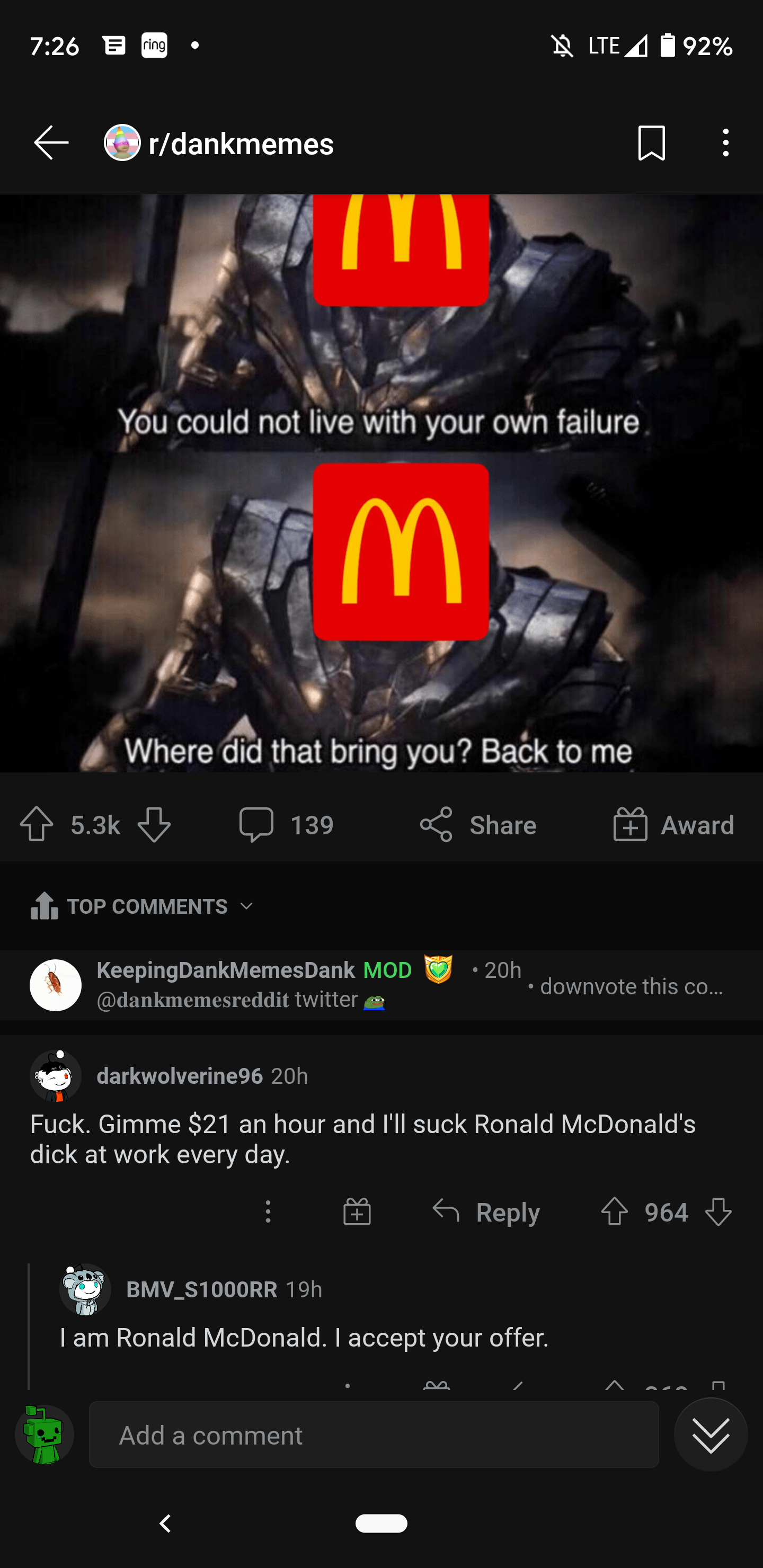
Task: Jump to the next comment thread
Action: (711, 1435)
